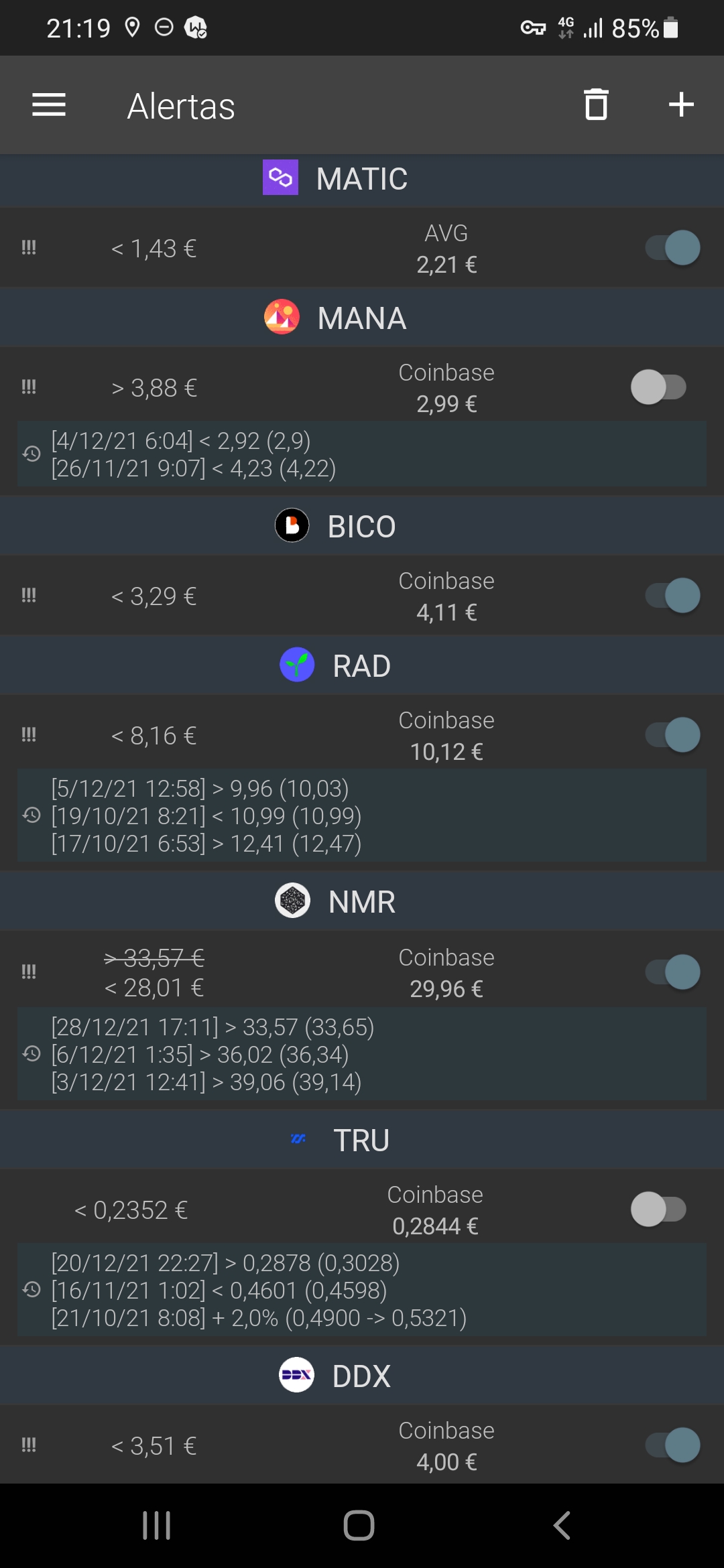Image resolution: width=724 pixels, height=1568 pixels.
Task: Enable the MANA price alert toggle
Action: [x=660, y=387]
